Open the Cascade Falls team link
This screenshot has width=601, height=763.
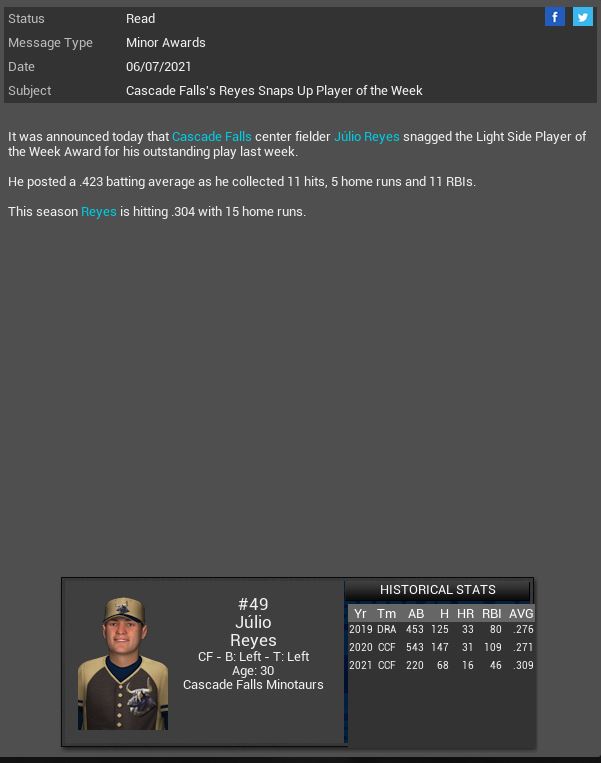pos(212,136)
